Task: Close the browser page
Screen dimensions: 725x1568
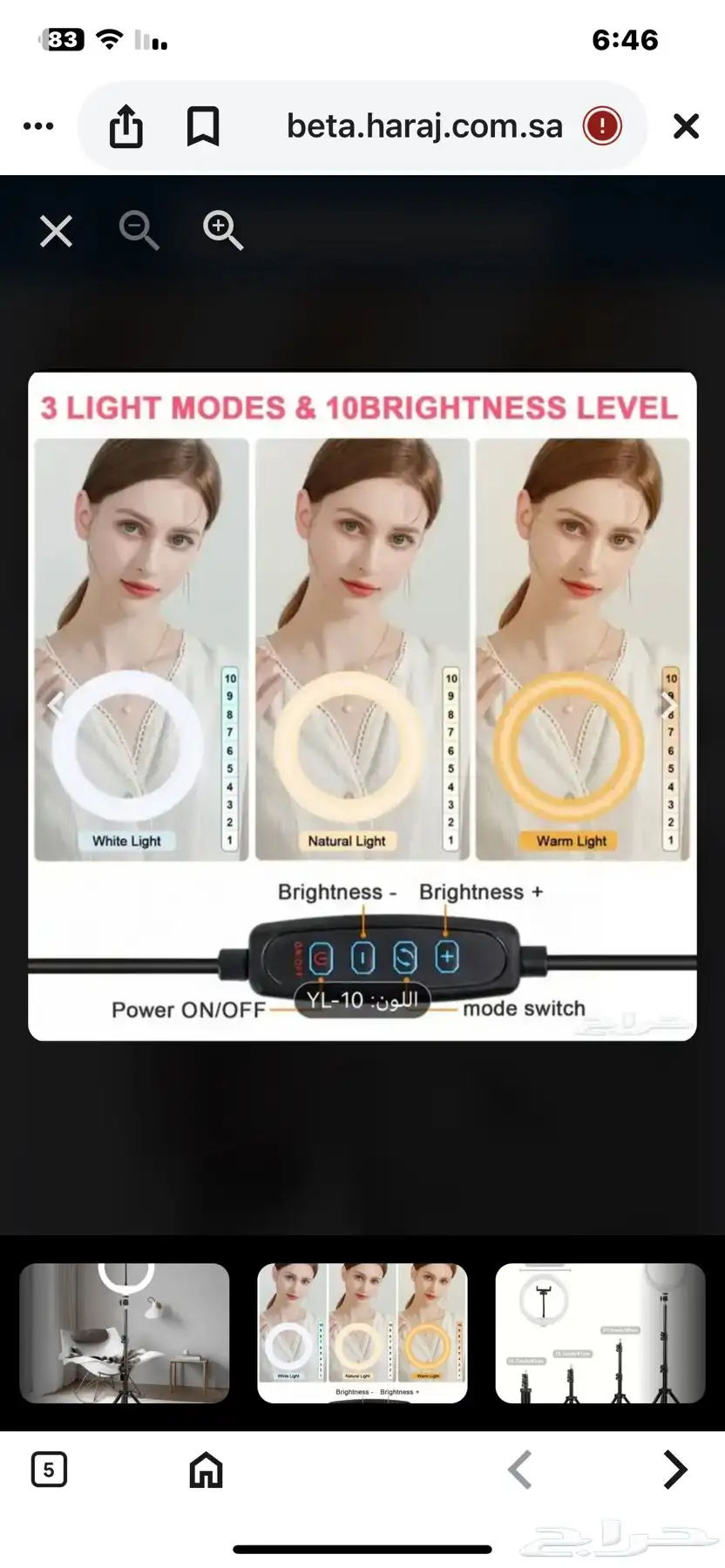Action: 687,126
